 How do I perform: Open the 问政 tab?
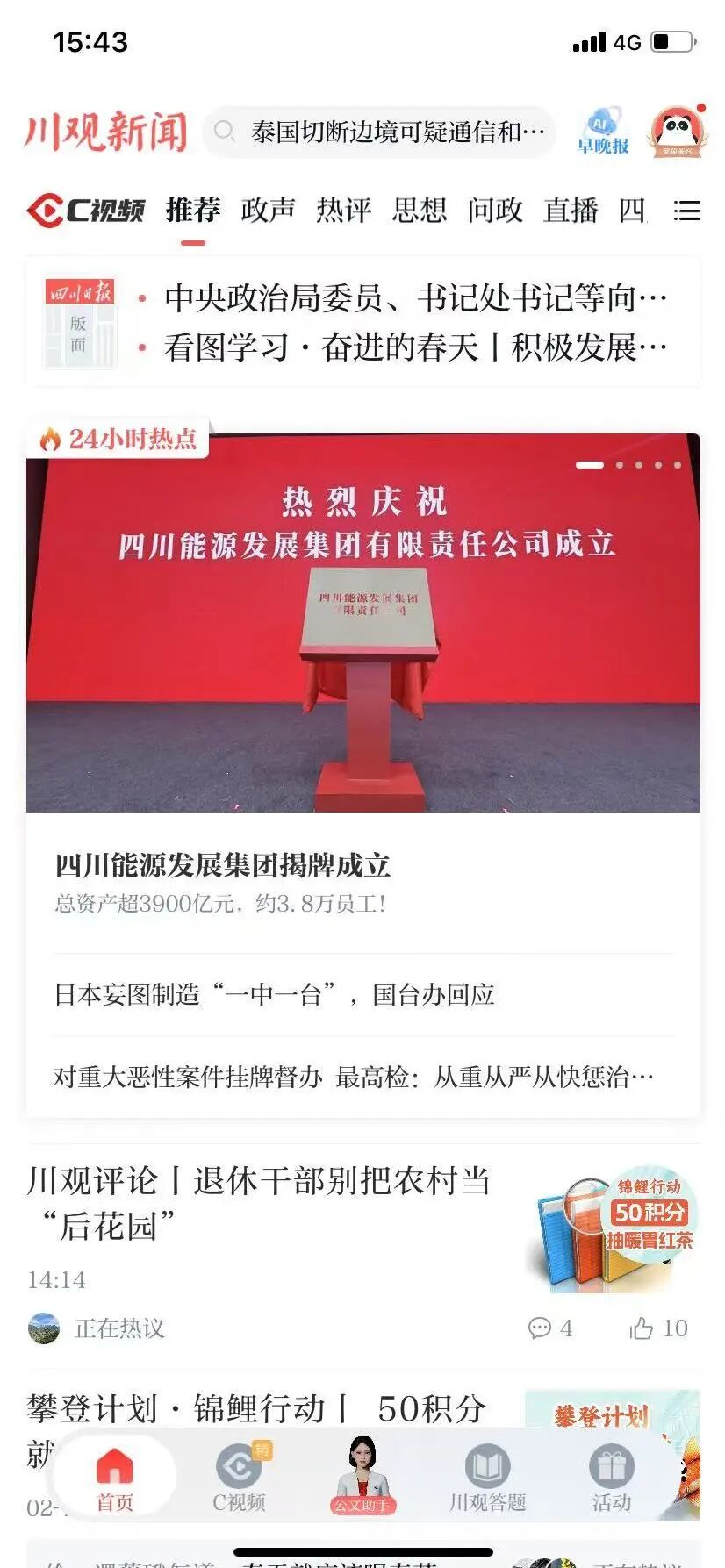coord(494,211)
